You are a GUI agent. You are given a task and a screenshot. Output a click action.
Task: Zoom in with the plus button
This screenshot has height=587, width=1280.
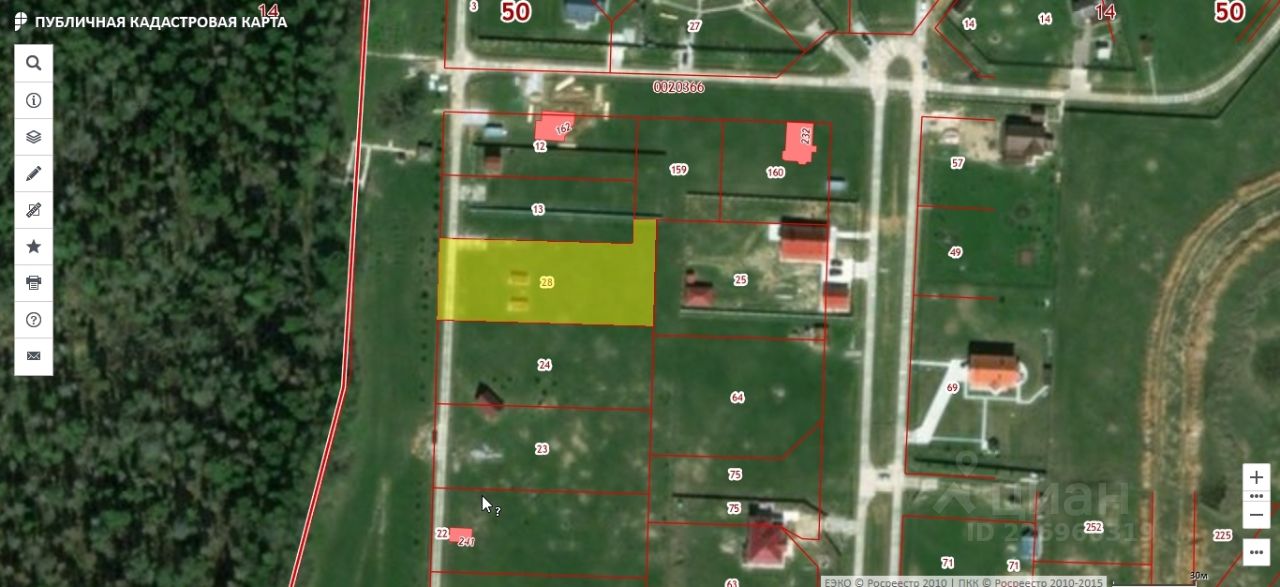click(x=1256, y=478)
